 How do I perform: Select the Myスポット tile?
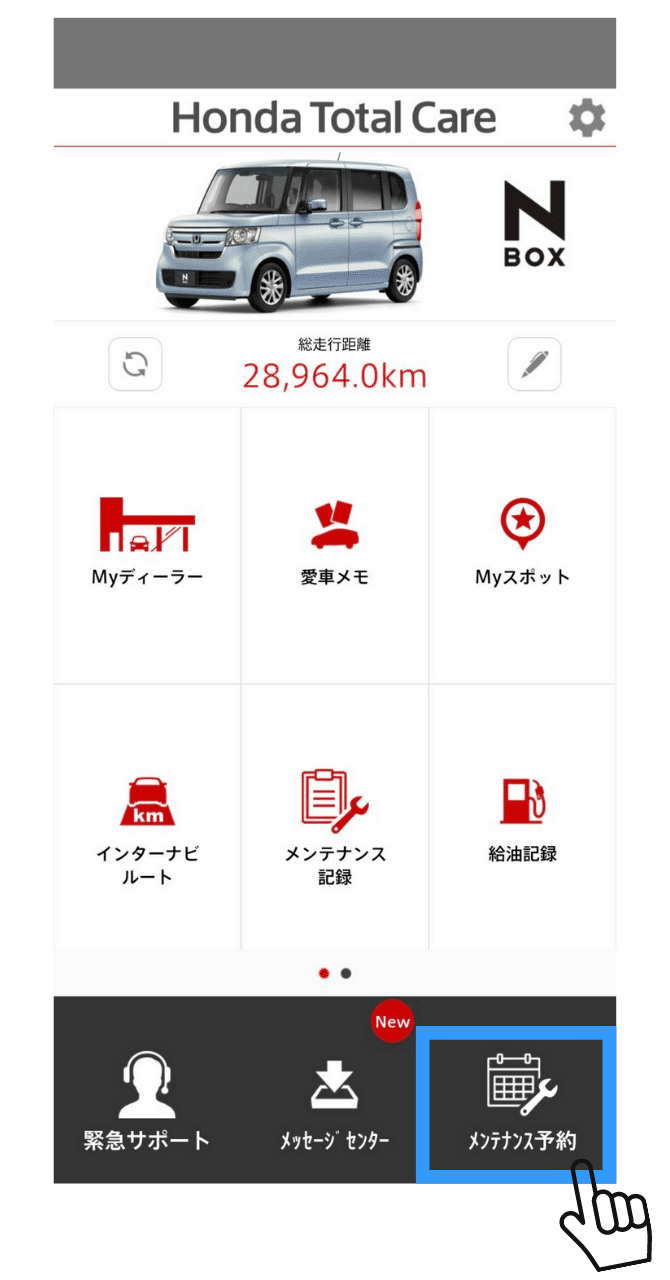522,545
